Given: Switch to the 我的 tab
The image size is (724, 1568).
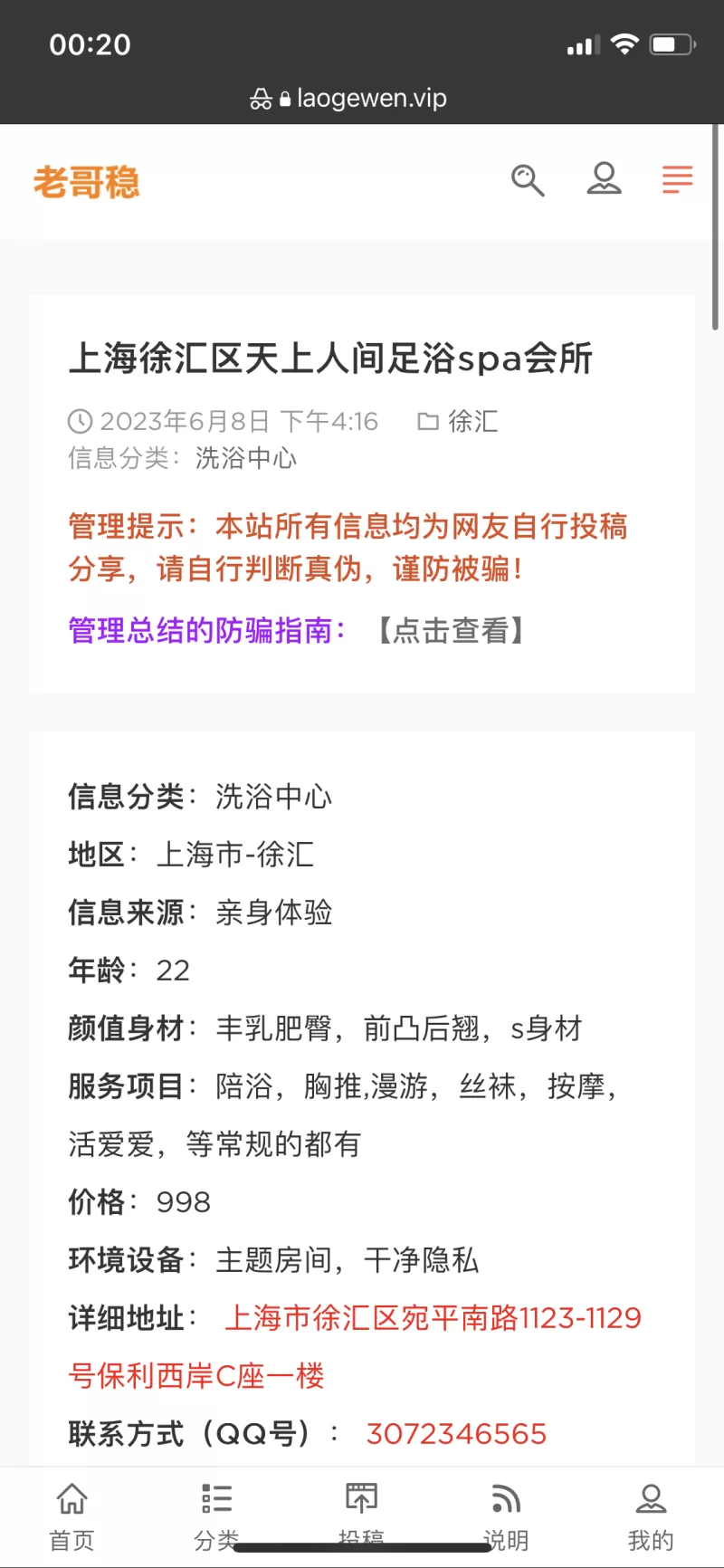Looking at the screenshot, I should (x=651, y=1515).
